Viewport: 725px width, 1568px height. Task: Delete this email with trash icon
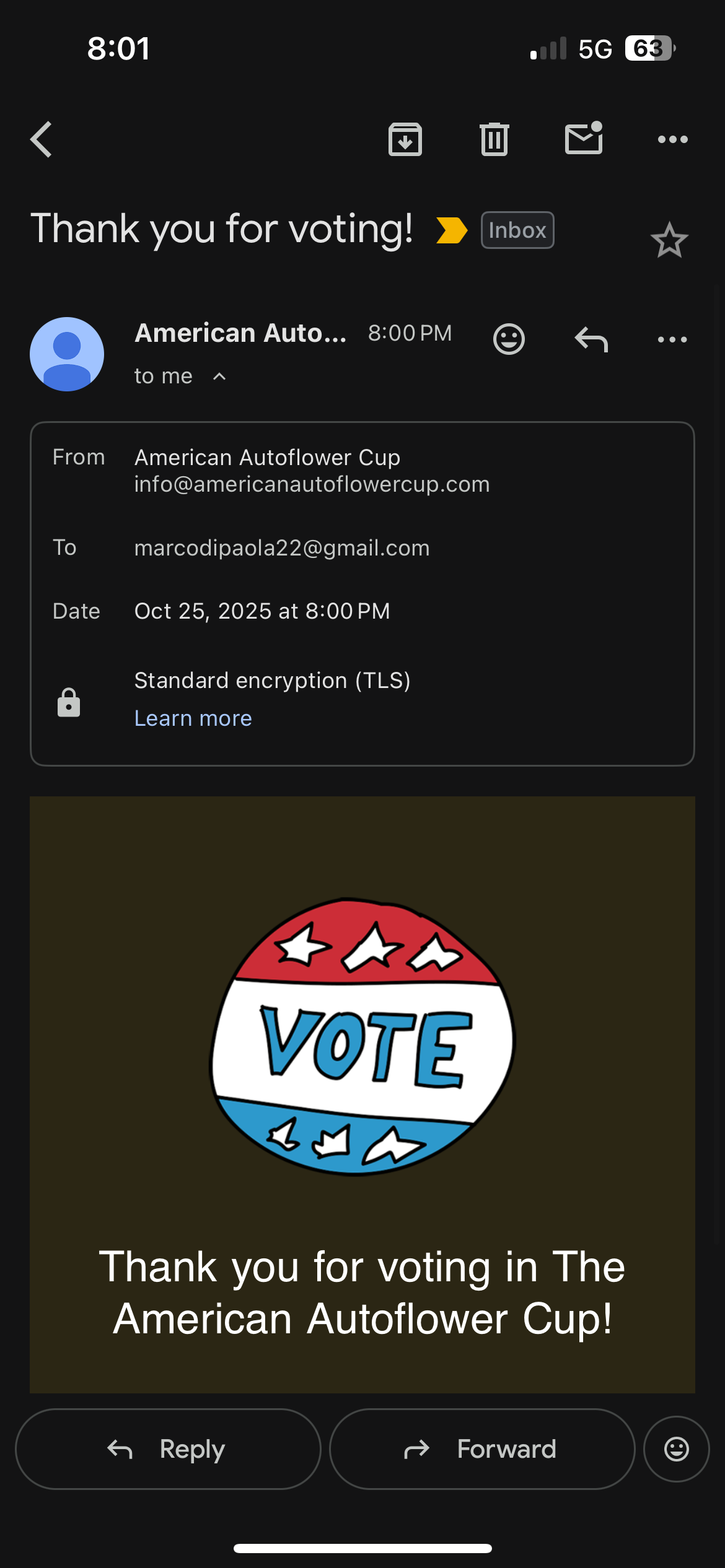[494, 139]
